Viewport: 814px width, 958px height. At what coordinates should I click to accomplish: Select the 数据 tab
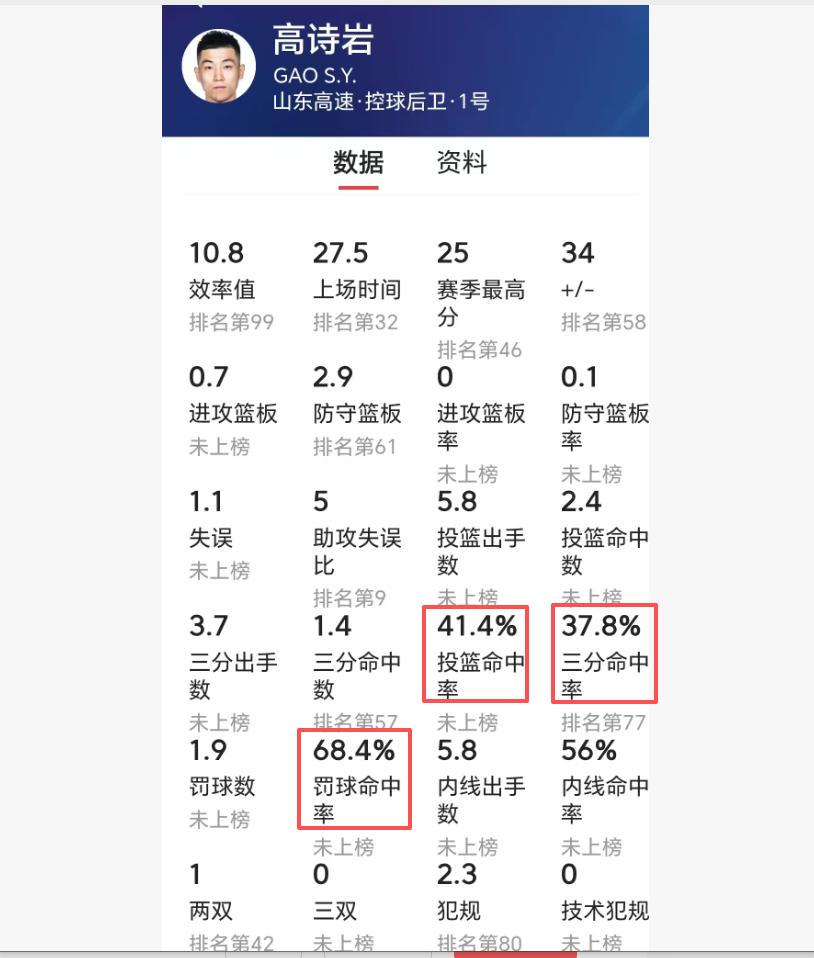pos(358,162)
